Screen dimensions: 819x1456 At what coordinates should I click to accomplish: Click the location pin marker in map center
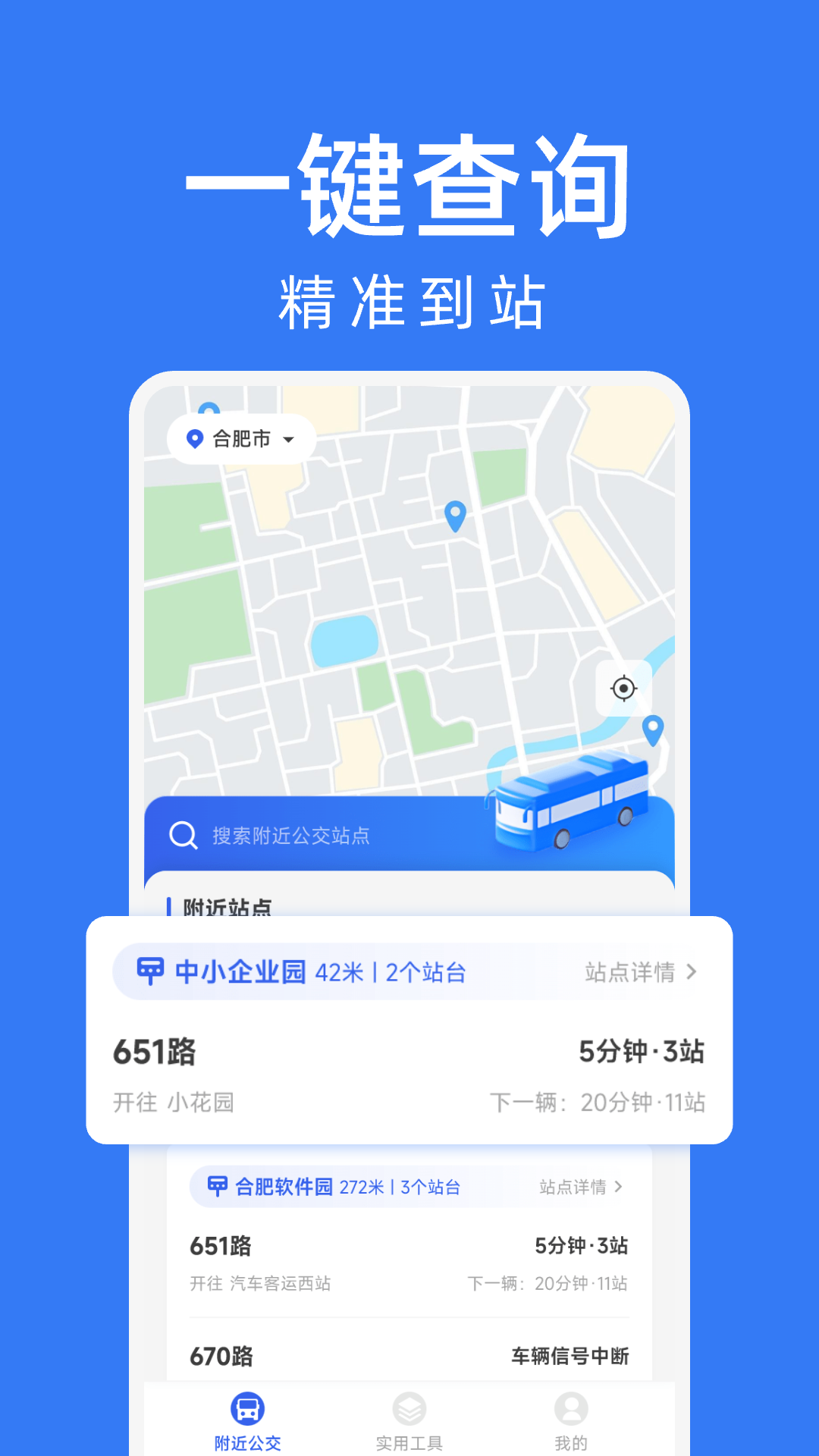click(x=455, y=516)
